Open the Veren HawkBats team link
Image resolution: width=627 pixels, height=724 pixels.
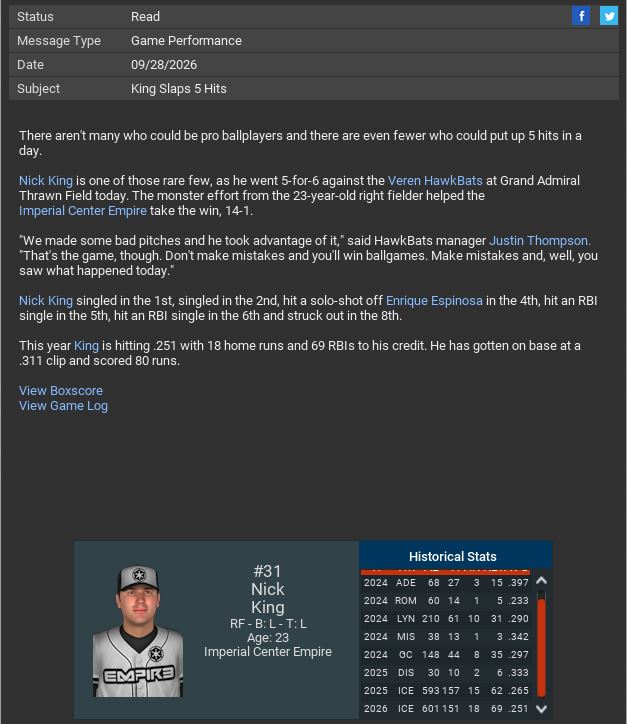pyautogui.click(x=435, y=181)
